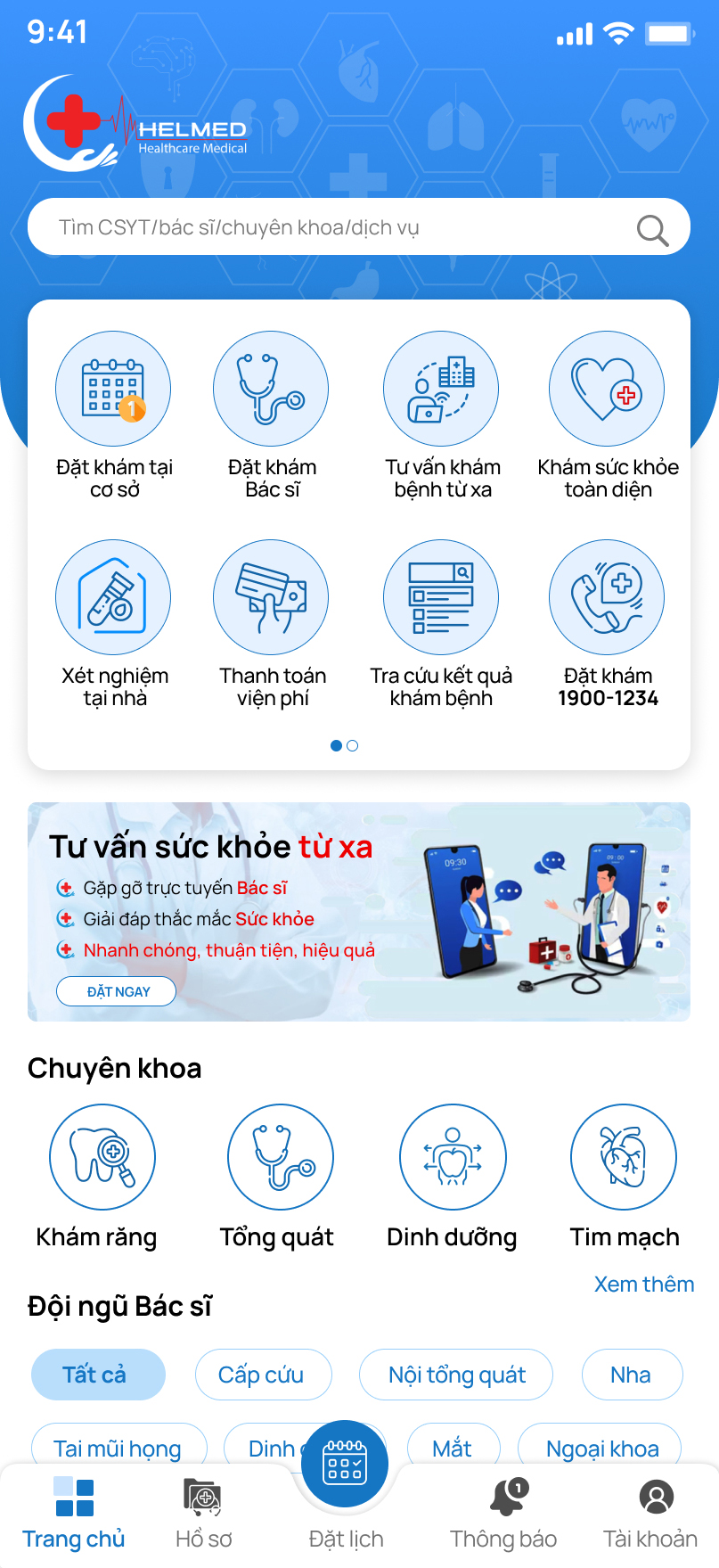Tap the ĐẶT NGAY banner button

(x=117, y=991)
